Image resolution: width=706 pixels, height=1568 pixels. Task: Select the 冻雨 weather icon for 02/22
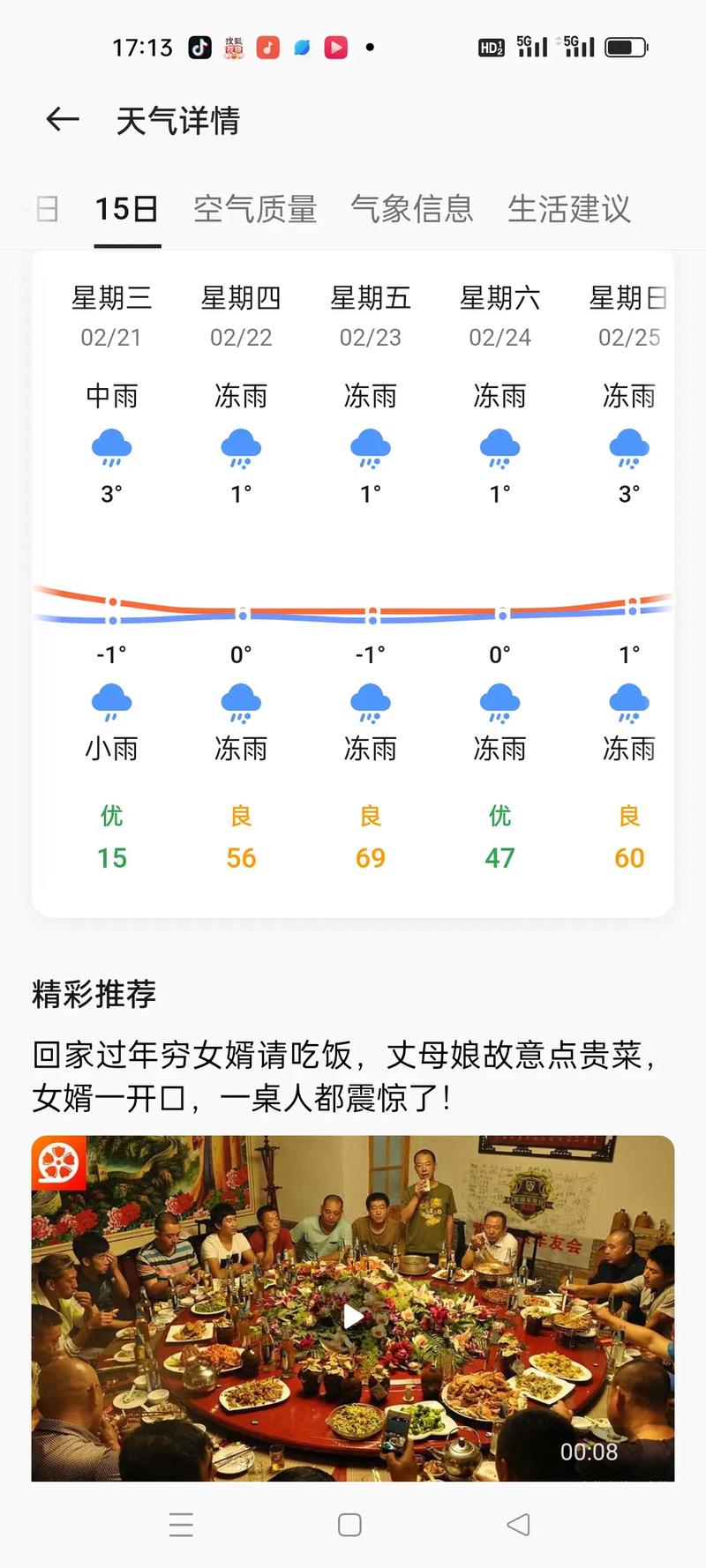[x=240, y=447]
